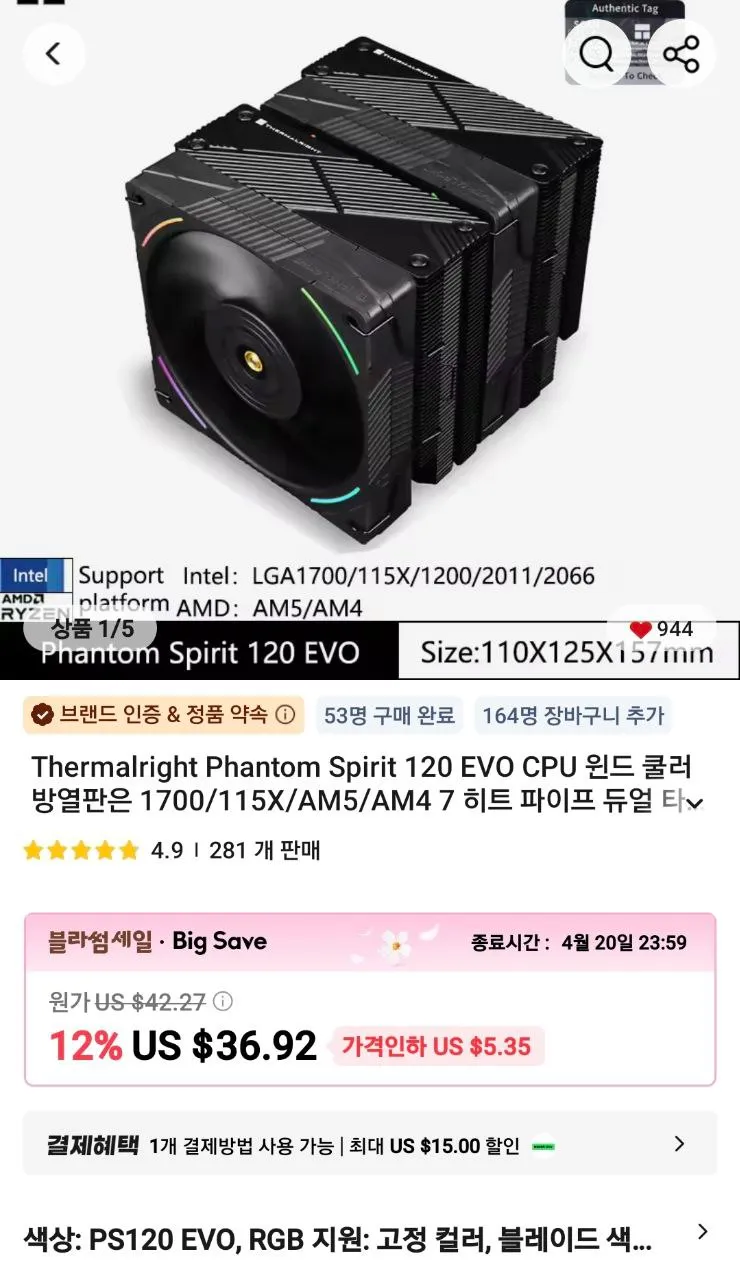Tap the brand verification seal icon
Image resolution: width=740 pixels, height=1280 pixels.
tap(42, 714)
